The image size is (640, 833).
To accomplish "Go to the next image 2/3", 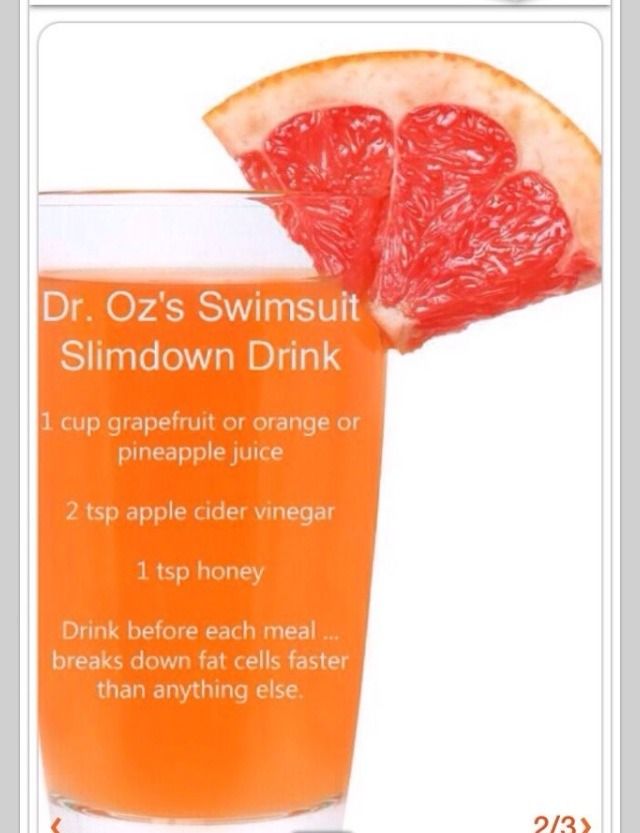I will (586, 824).
